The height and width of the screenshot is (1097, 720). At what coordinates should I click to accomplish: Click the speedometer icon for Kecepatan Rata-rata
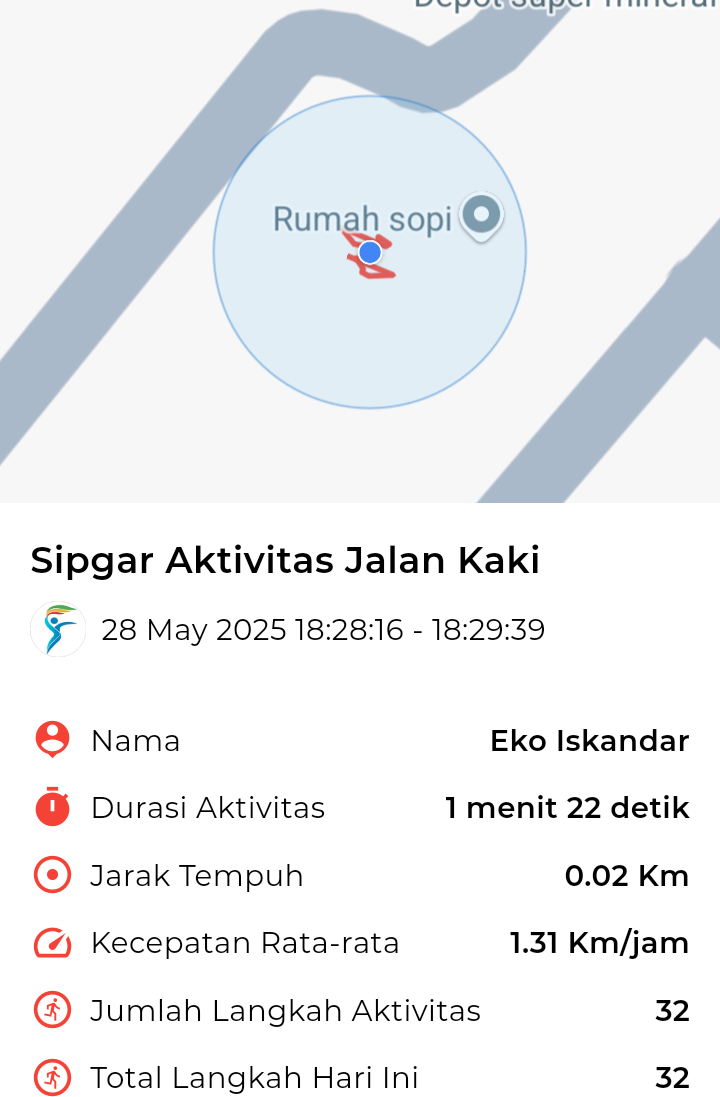click(x=51, y=941)
